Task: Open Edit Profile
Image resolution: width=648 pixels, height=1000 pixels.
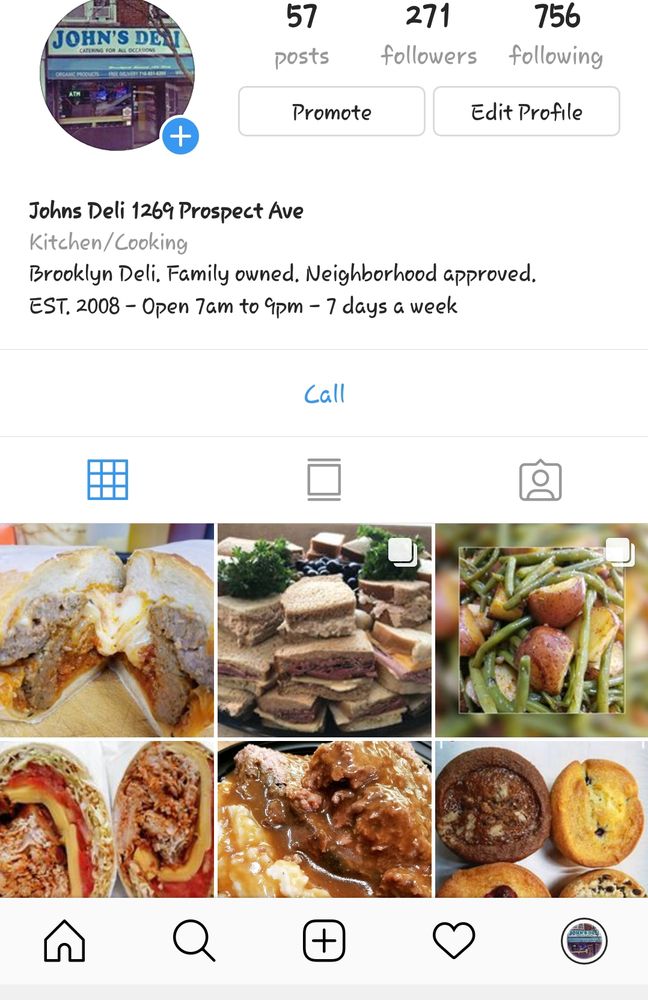Action: click(526, 112)
